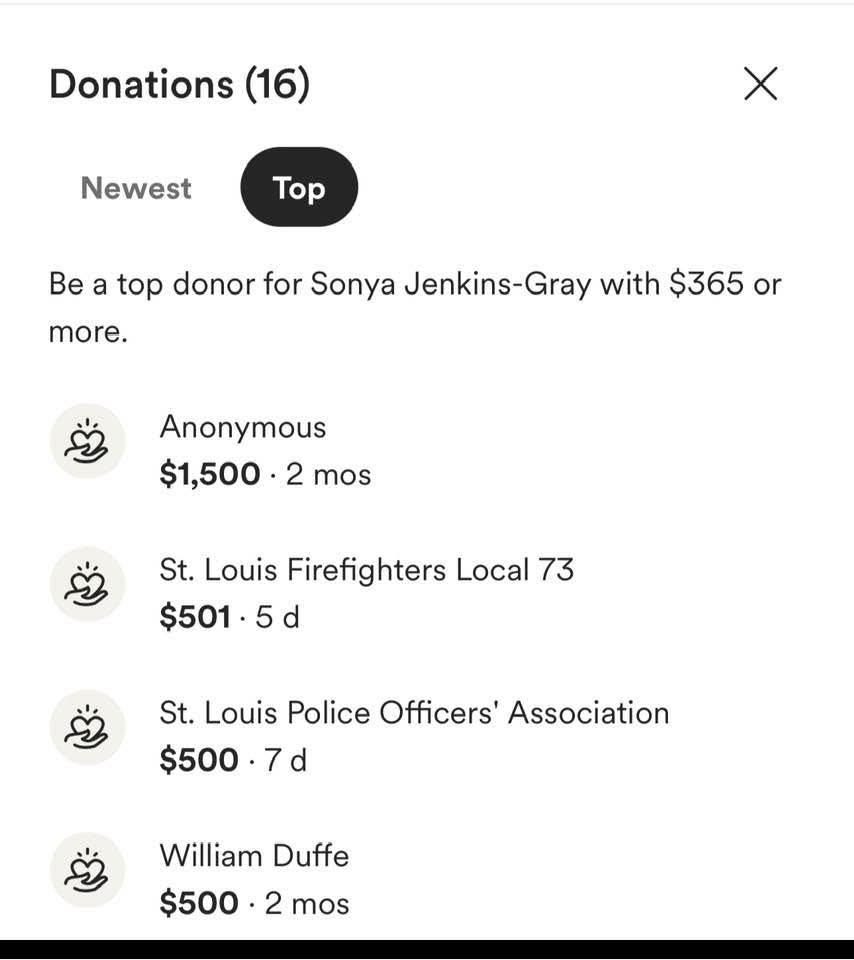The image size is (854, 960).
Task: Click the bottom donor's circular avatar icon
Action: click(x=86, y=870)
